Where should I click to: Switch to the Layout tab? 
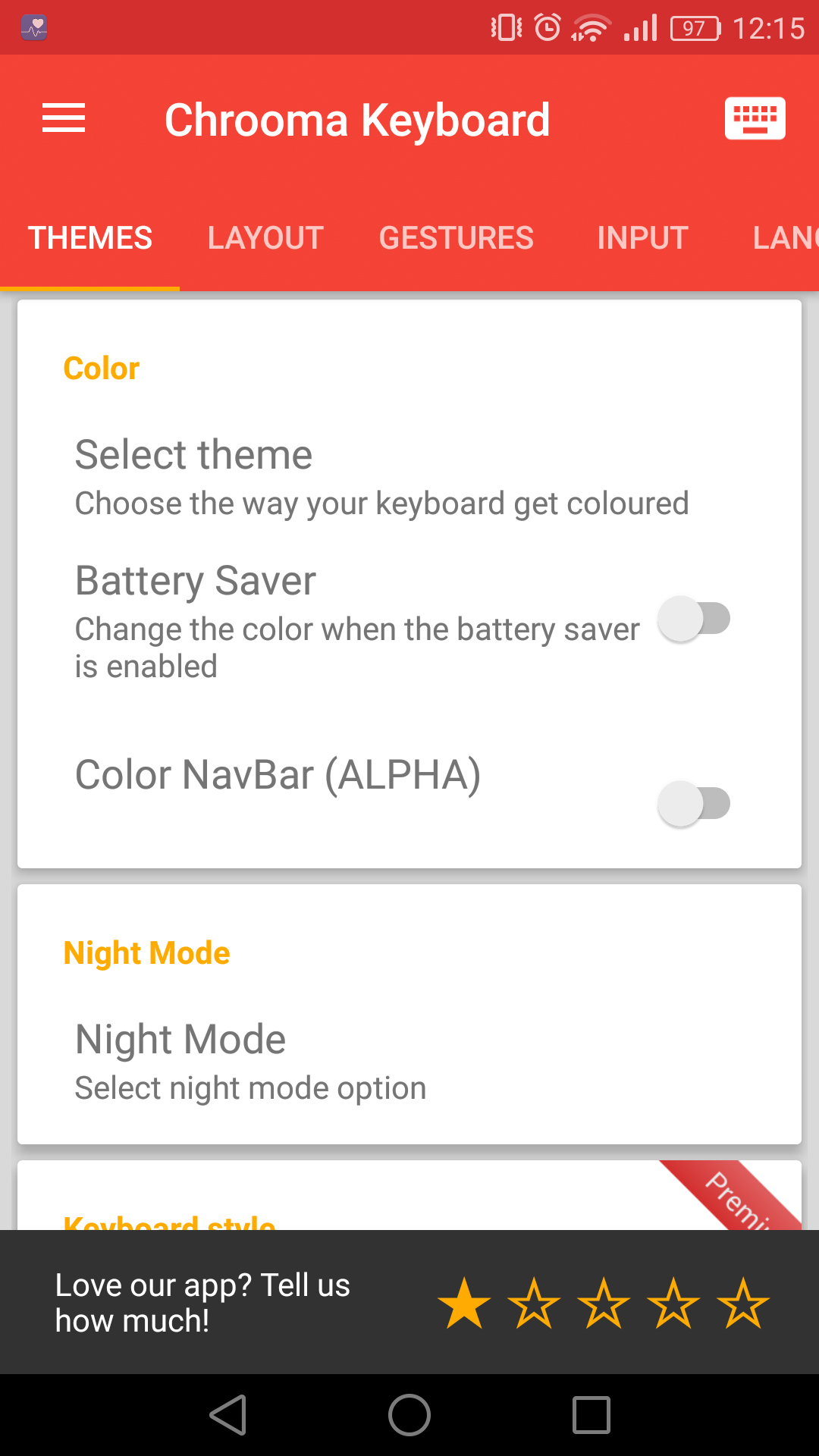265,238
